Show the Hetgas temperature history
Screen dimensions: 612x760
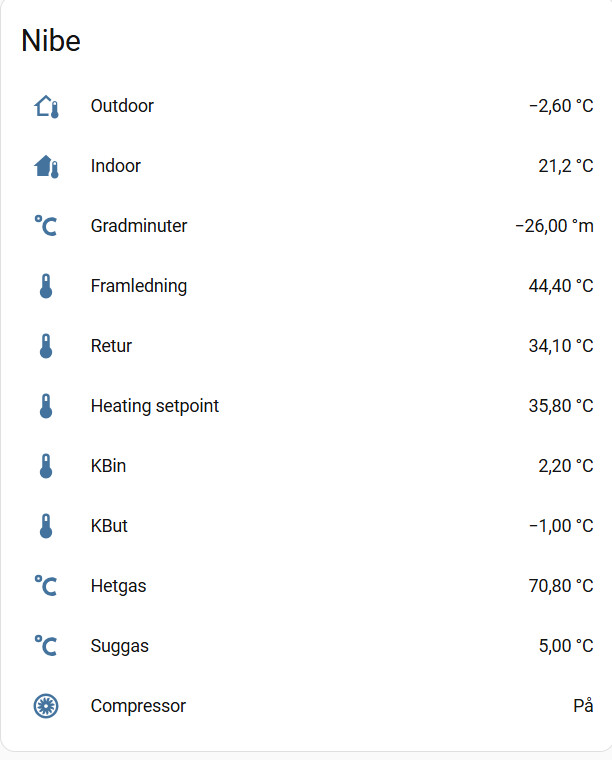[118, 586]
